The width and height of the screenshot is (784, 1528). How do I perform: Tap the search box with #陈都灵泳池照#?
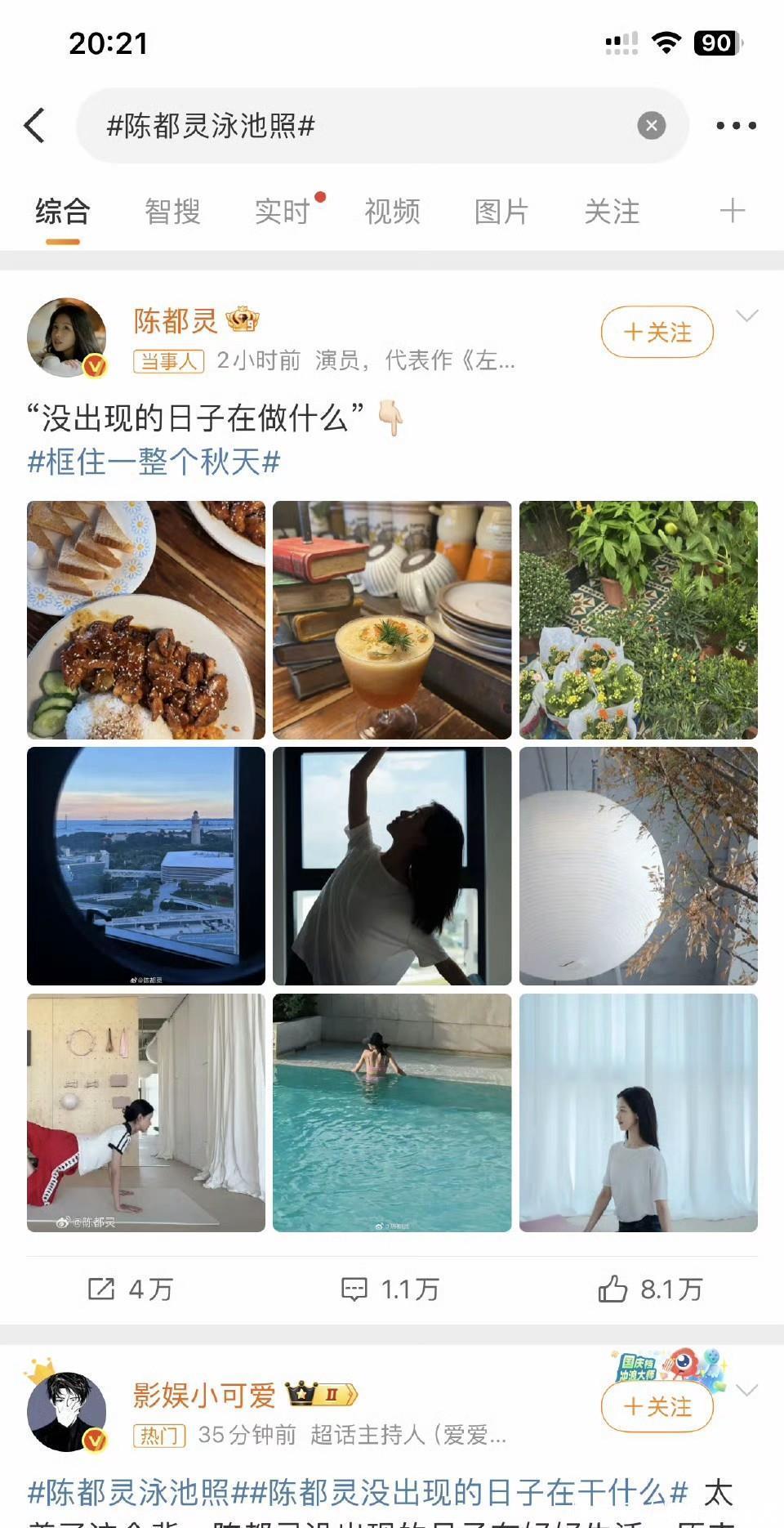coord(359,126)
